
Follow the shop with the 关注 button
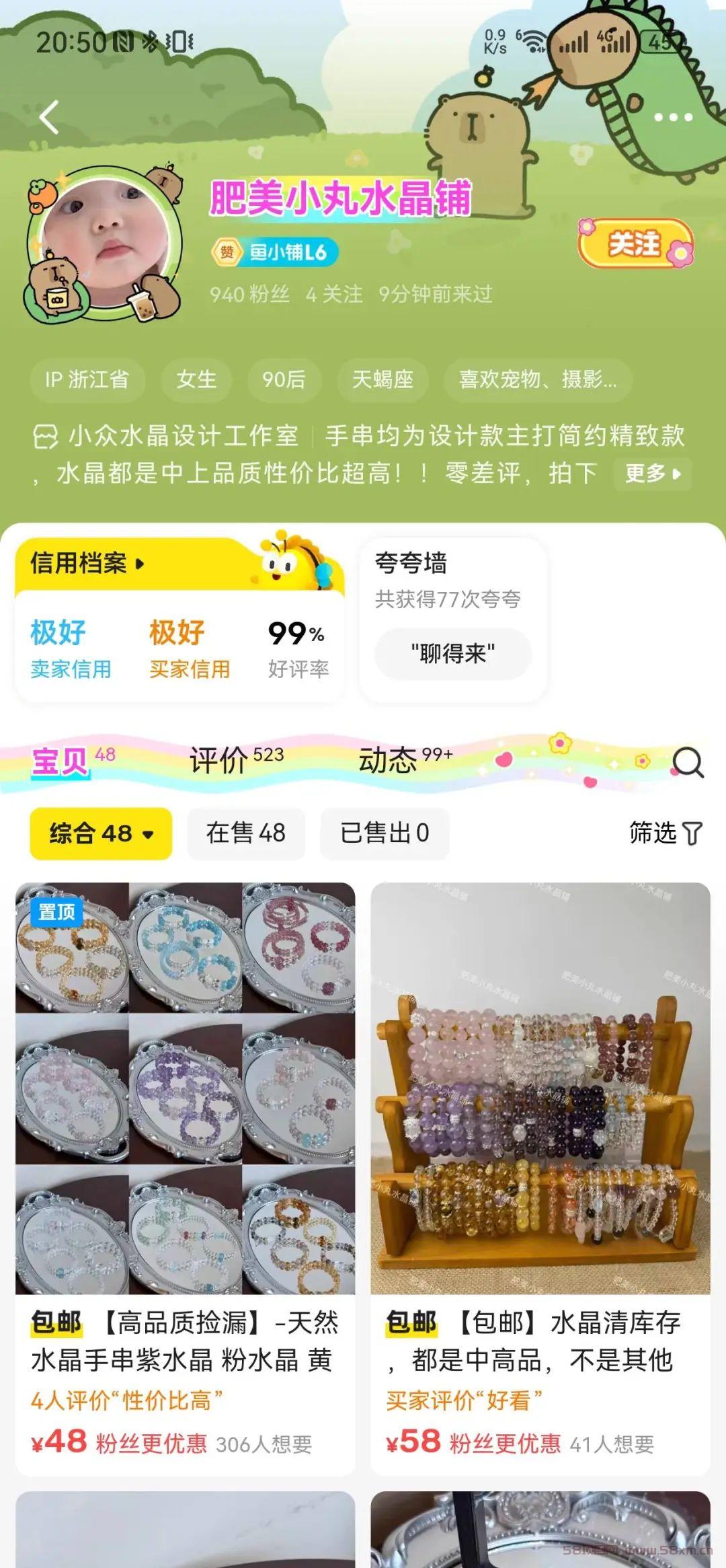click(635, 244)
